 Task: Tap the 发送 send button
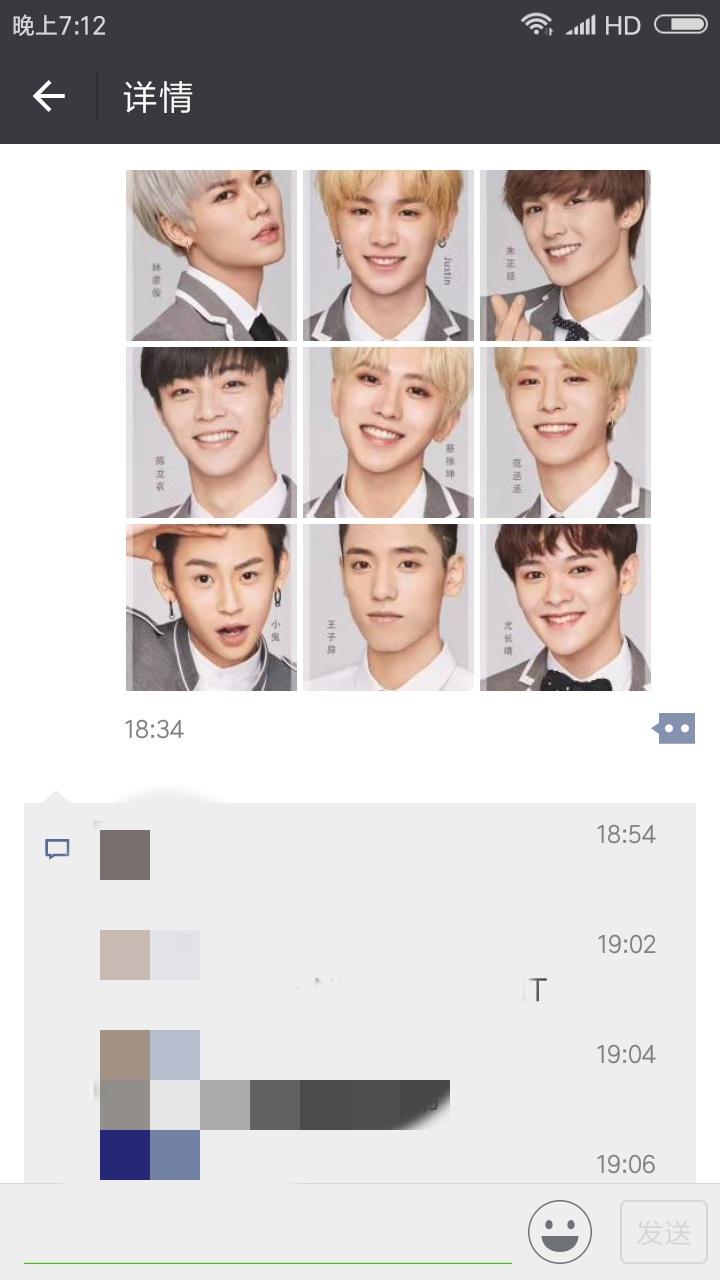pyautogui.click(x=663, y=1232)
